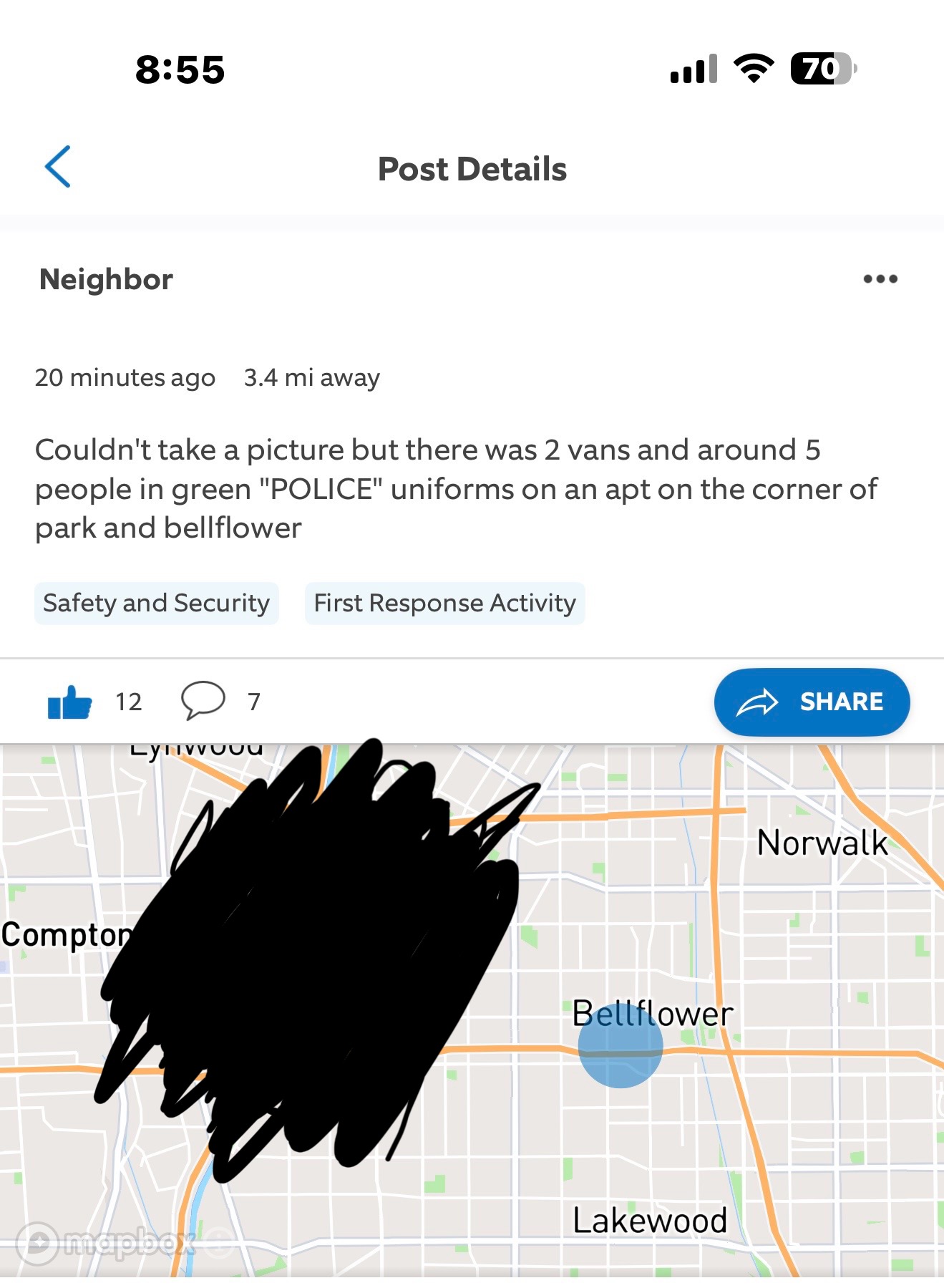Tap the blue location marker near Bellflower
This screenshot has width=944, height=1288.
point(621,1046)
